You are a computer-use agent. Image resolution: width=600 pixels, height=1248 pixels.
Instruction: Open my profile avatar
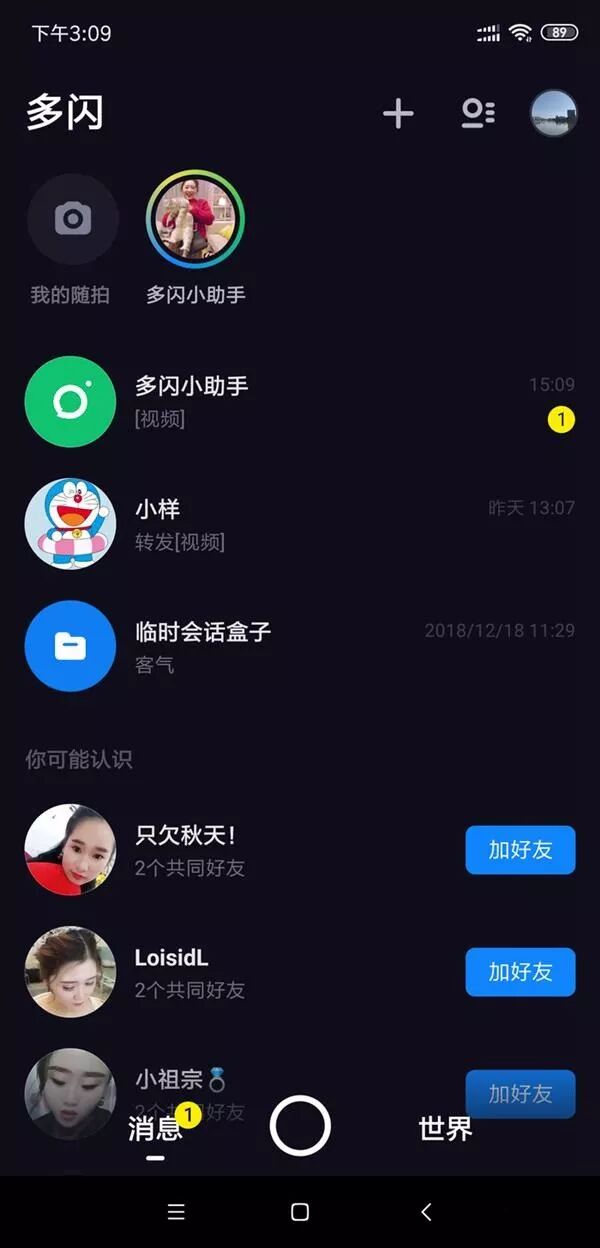[553, 113]
